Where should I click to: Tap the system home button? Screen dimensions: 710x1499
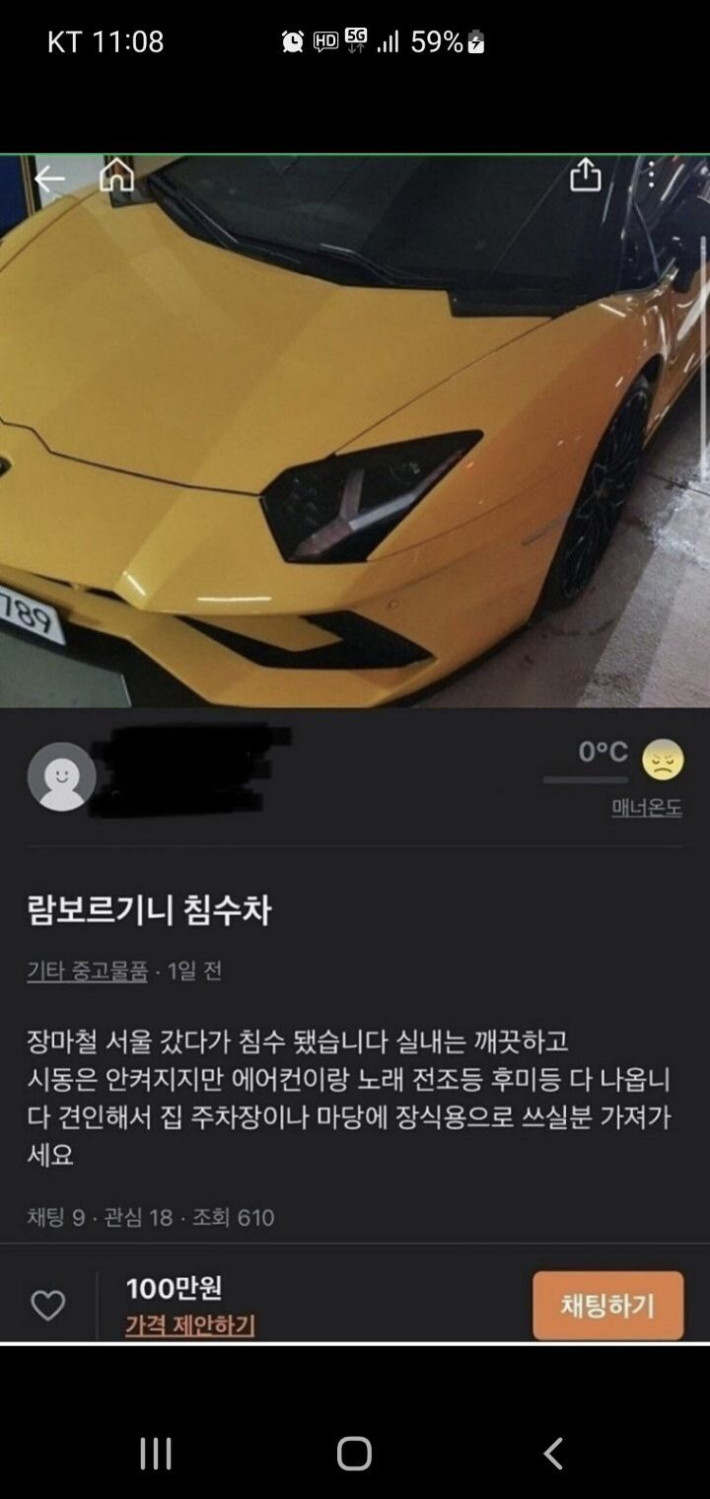tap(354, 1453)
